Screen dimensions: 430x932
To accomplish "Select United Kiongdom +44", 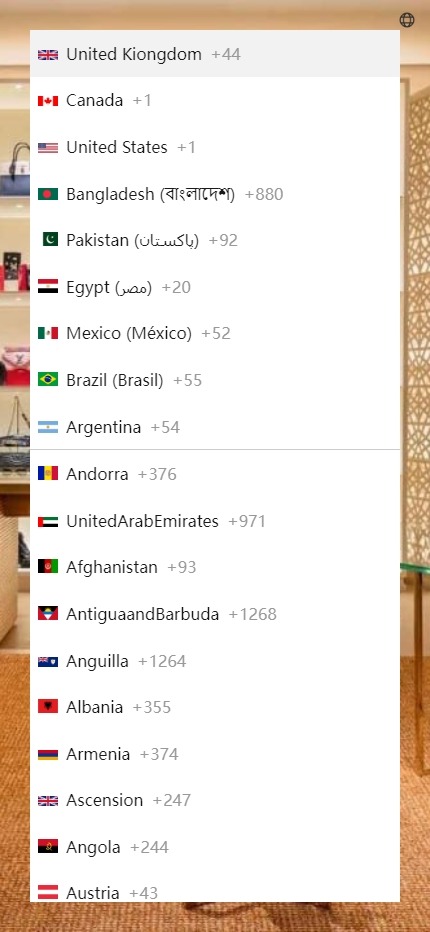I will click(x=215, y=54).
